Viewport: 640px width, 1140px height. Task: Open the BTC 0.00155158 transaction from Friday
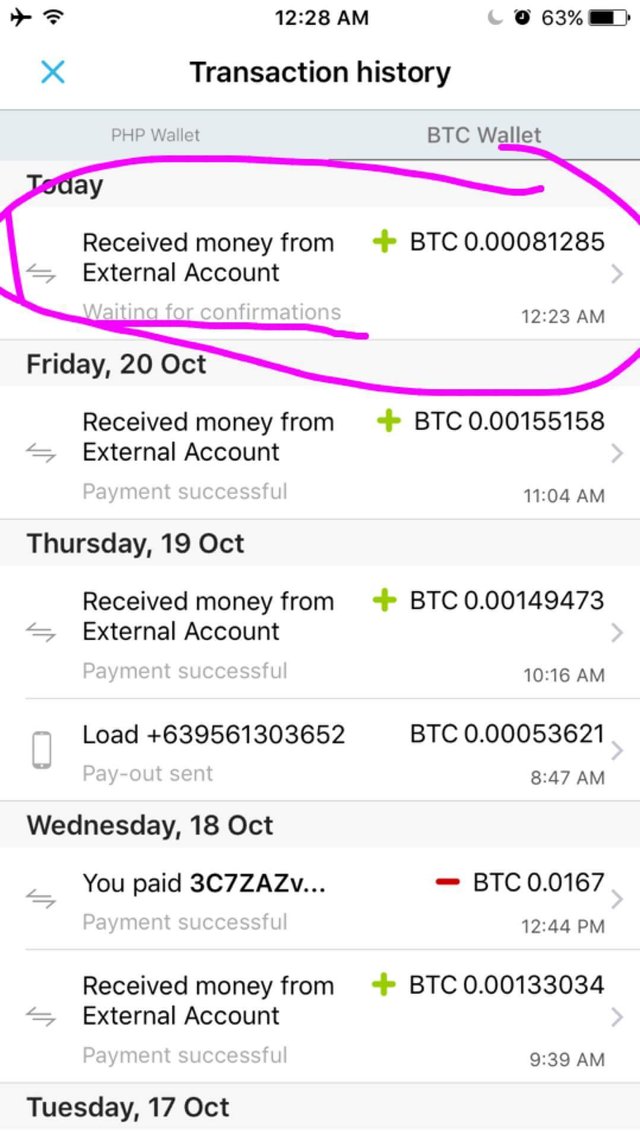(320, 453)
